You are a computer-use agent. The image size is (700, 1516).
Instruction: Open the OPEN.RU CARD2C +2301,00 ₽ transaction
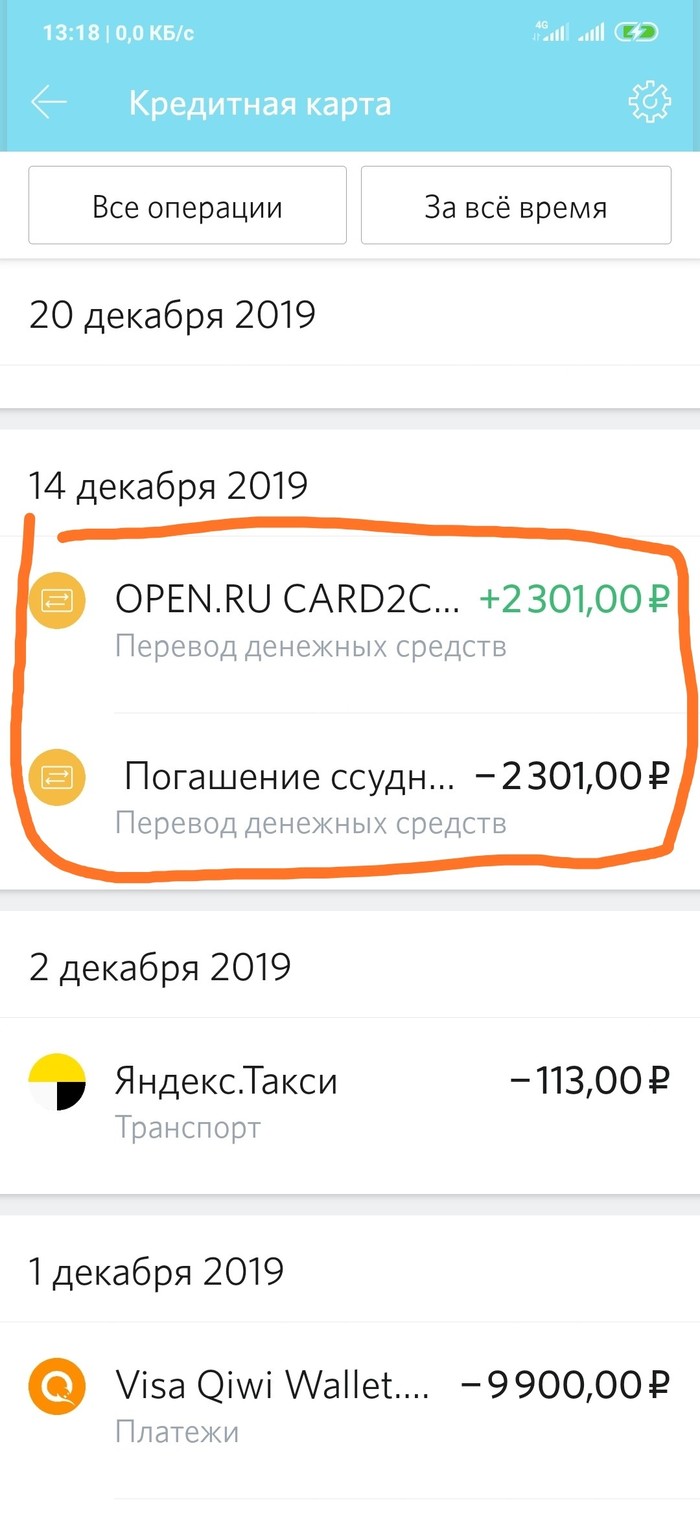350,620
